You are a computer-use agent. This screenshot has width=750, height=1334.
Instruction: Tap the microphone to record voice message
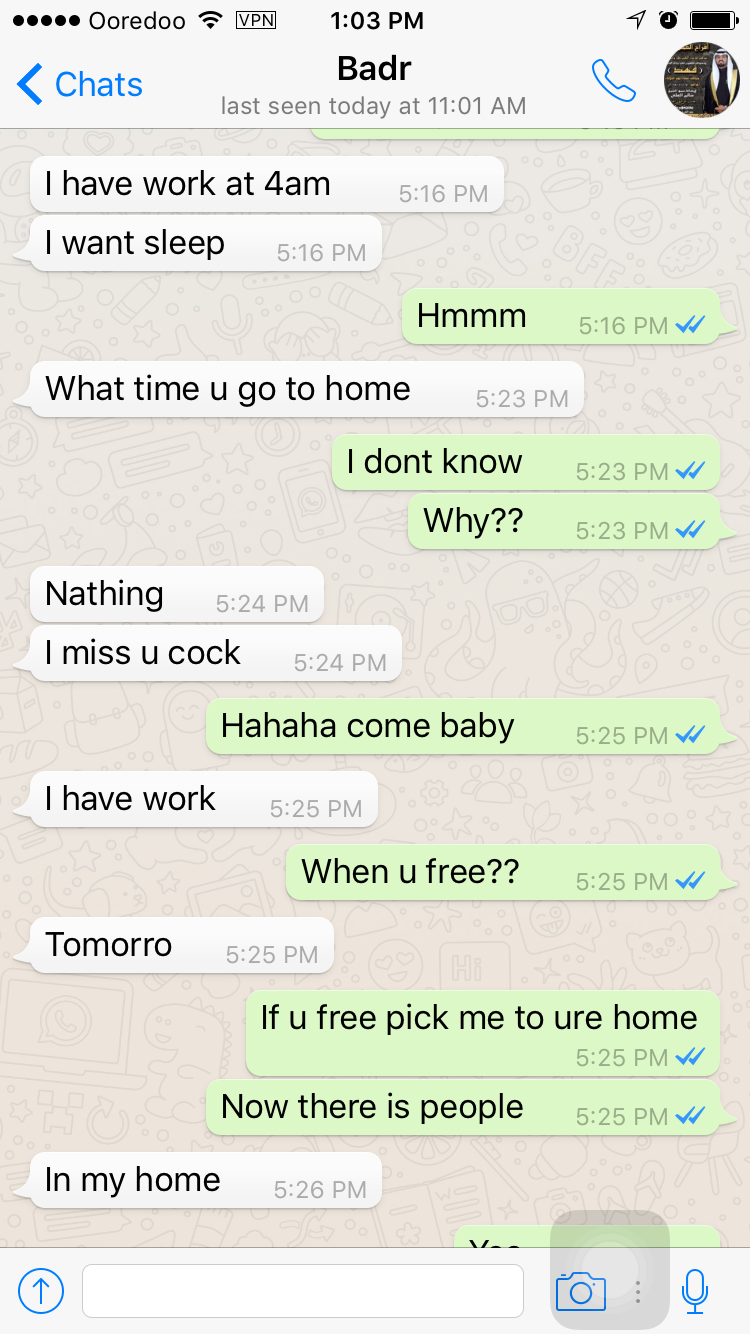pos(695,1291)
